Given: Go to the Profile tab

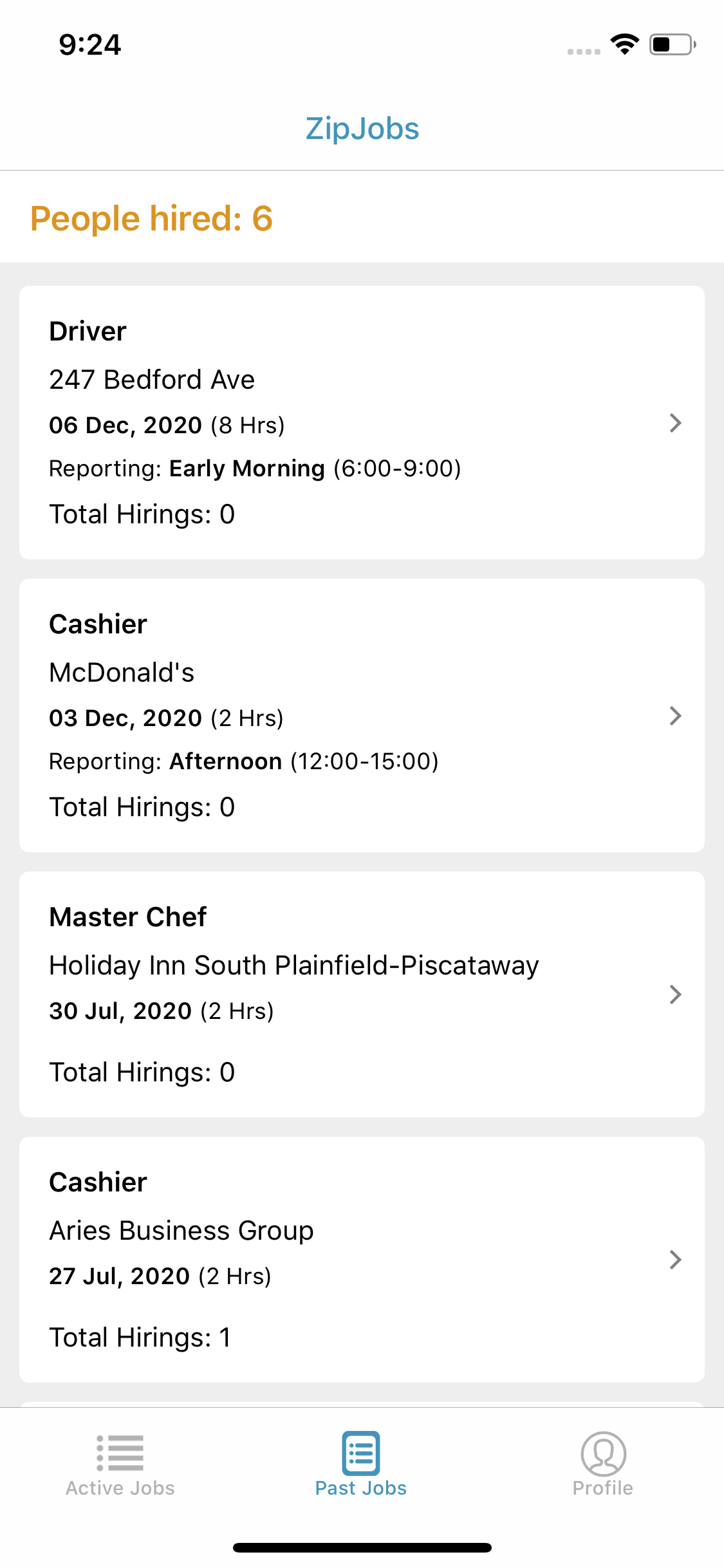Looking at the screenshot, I should pos(603,1465).
